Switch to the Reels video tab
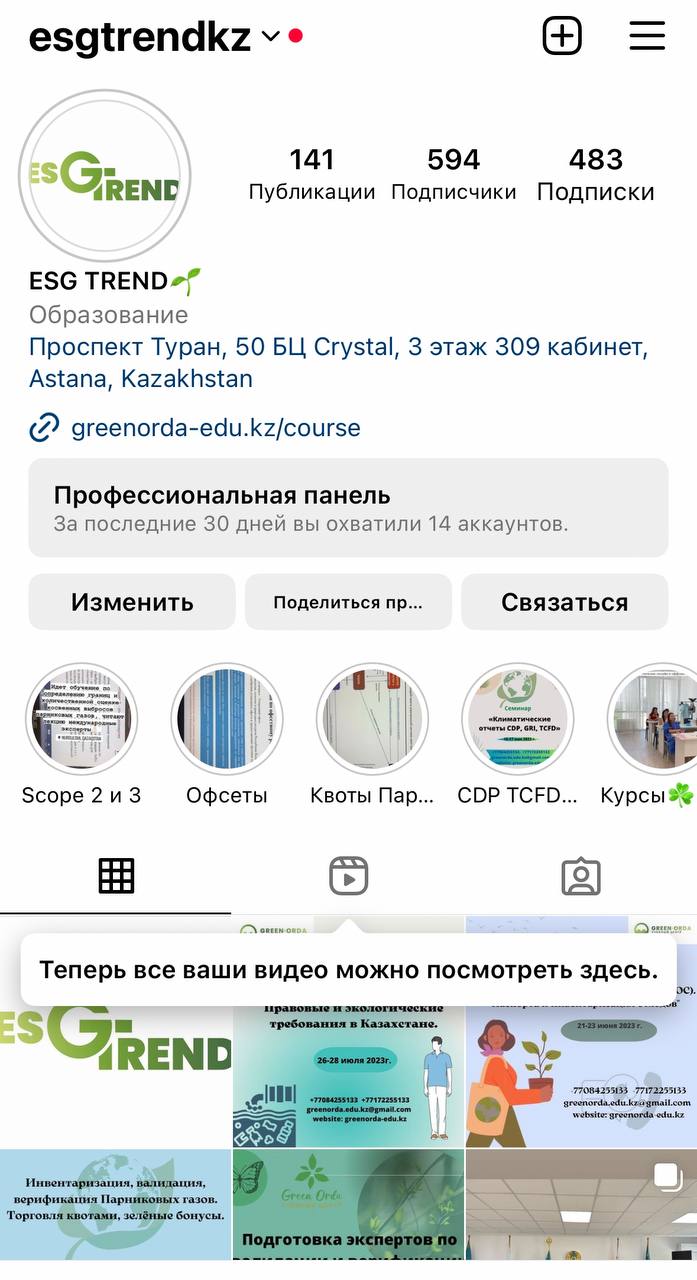This screenshot has width=697, height=1280. pos(349,877)
